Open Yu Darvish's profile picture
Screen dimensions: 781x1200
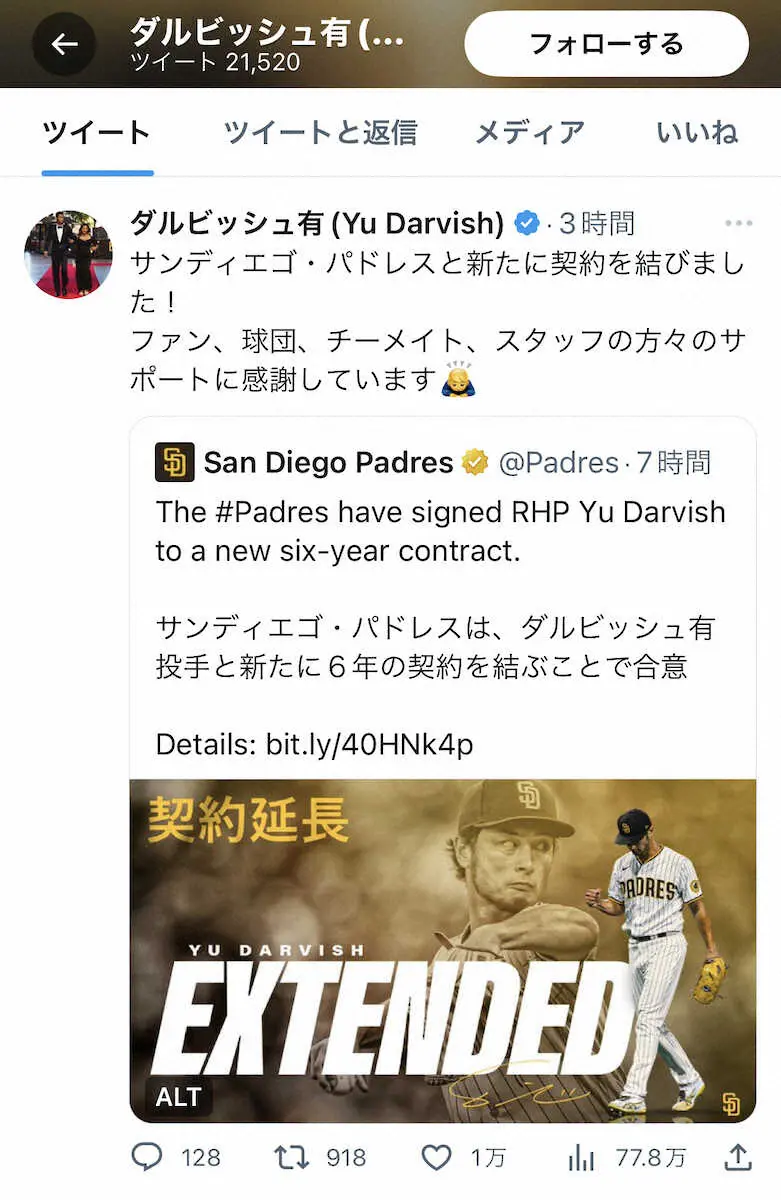pos(68,254)
